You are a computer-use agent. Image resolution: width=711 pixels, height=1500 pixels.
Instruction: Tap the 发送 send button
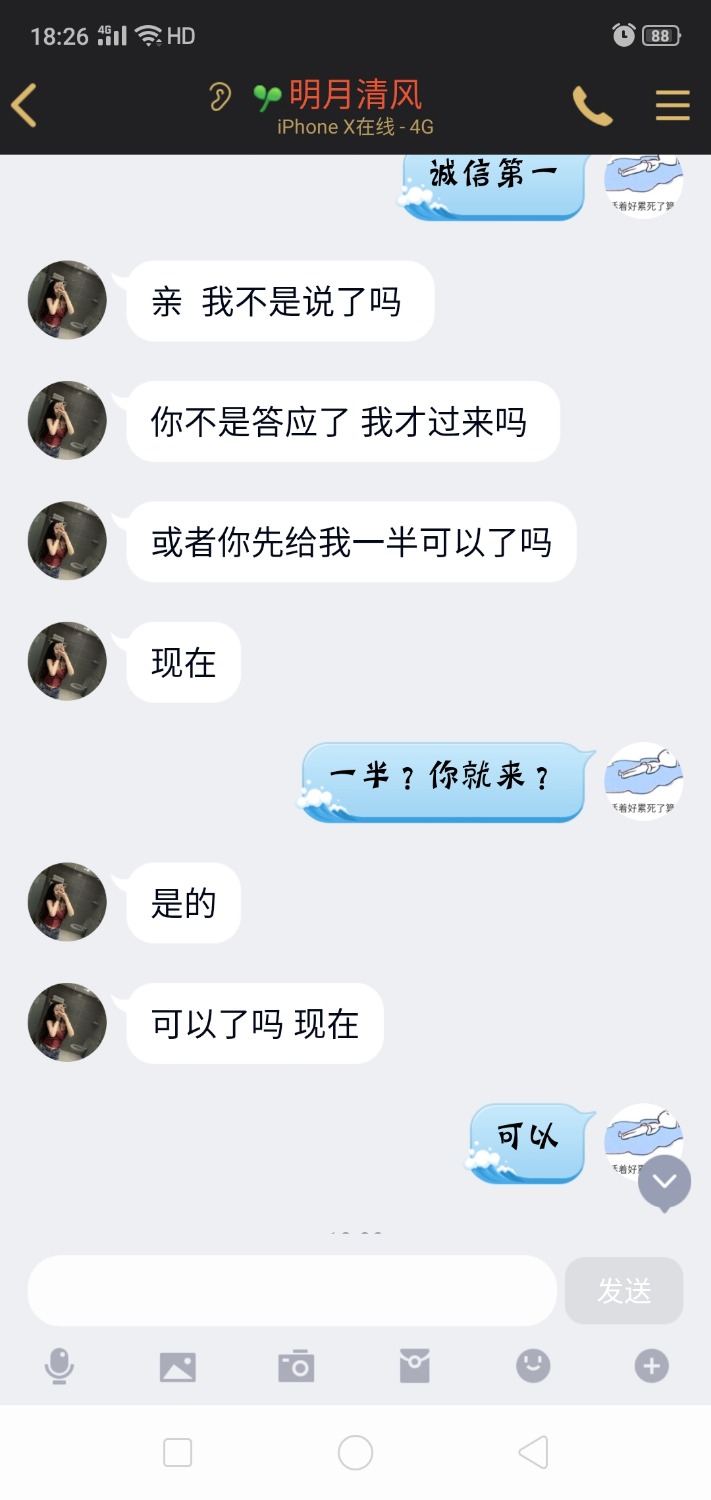[x=624, y=1291]
